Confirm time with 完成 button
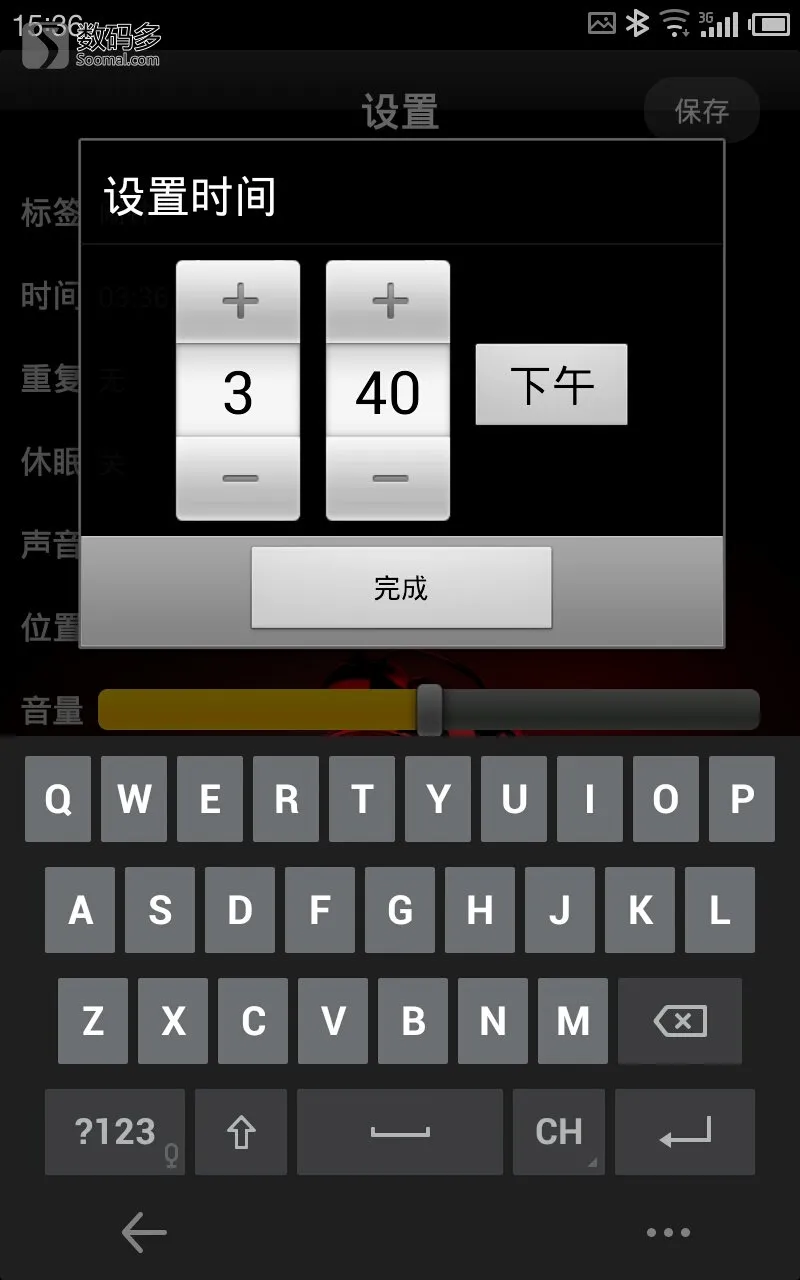 [401, 588]
